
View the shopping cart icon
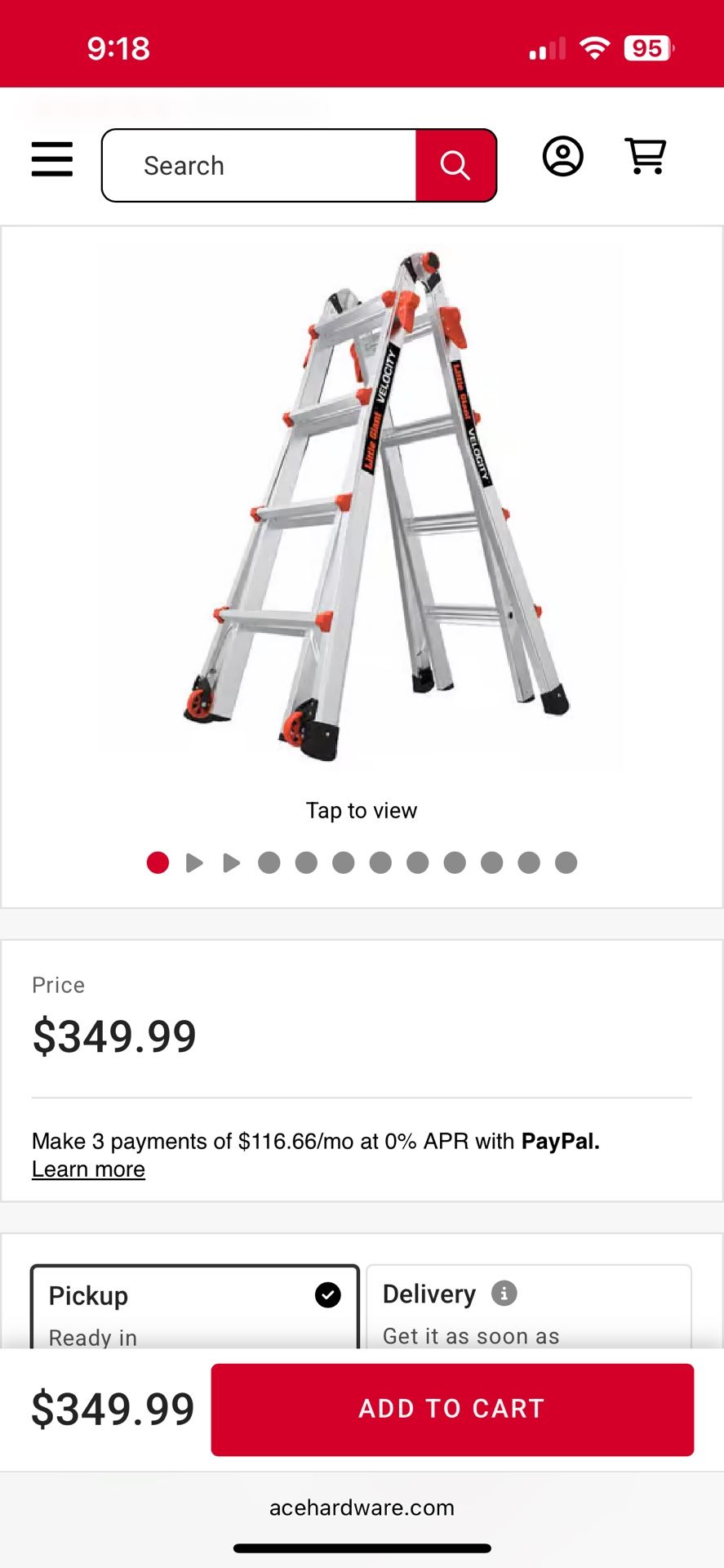(x=646, y=155)
